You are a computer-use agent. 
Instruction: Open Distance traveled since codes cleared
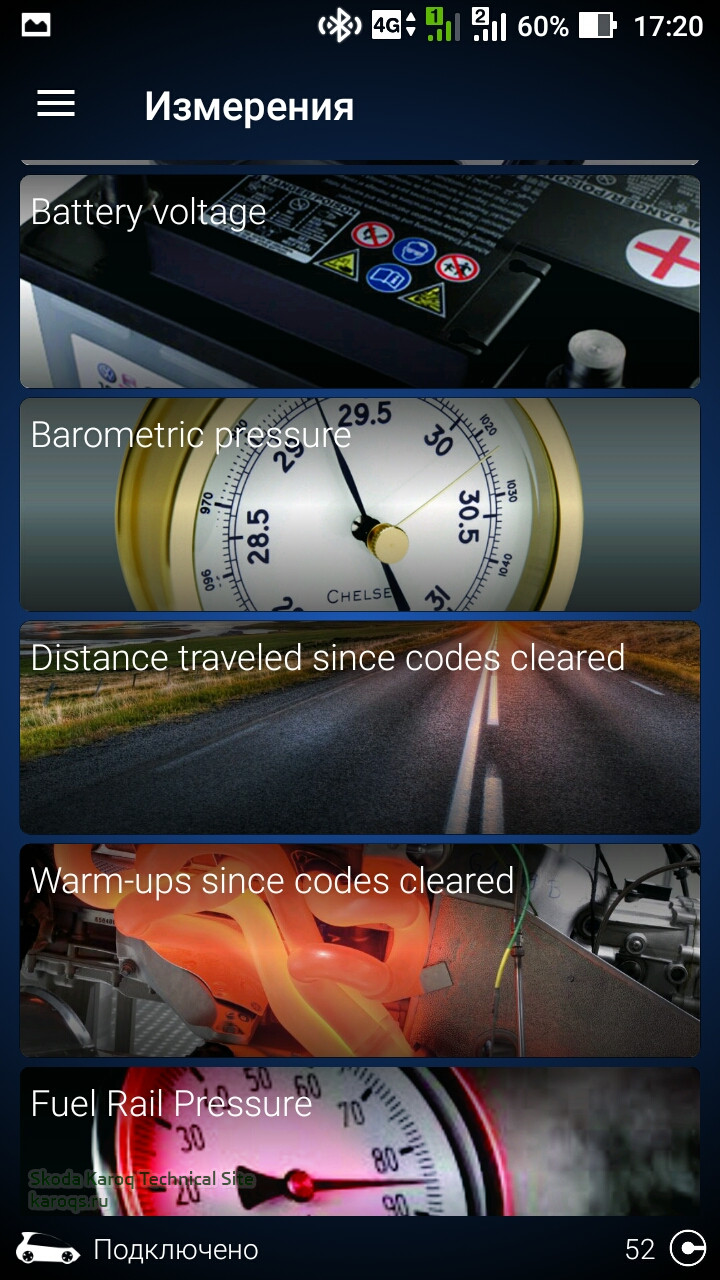(x=360, y=727)
